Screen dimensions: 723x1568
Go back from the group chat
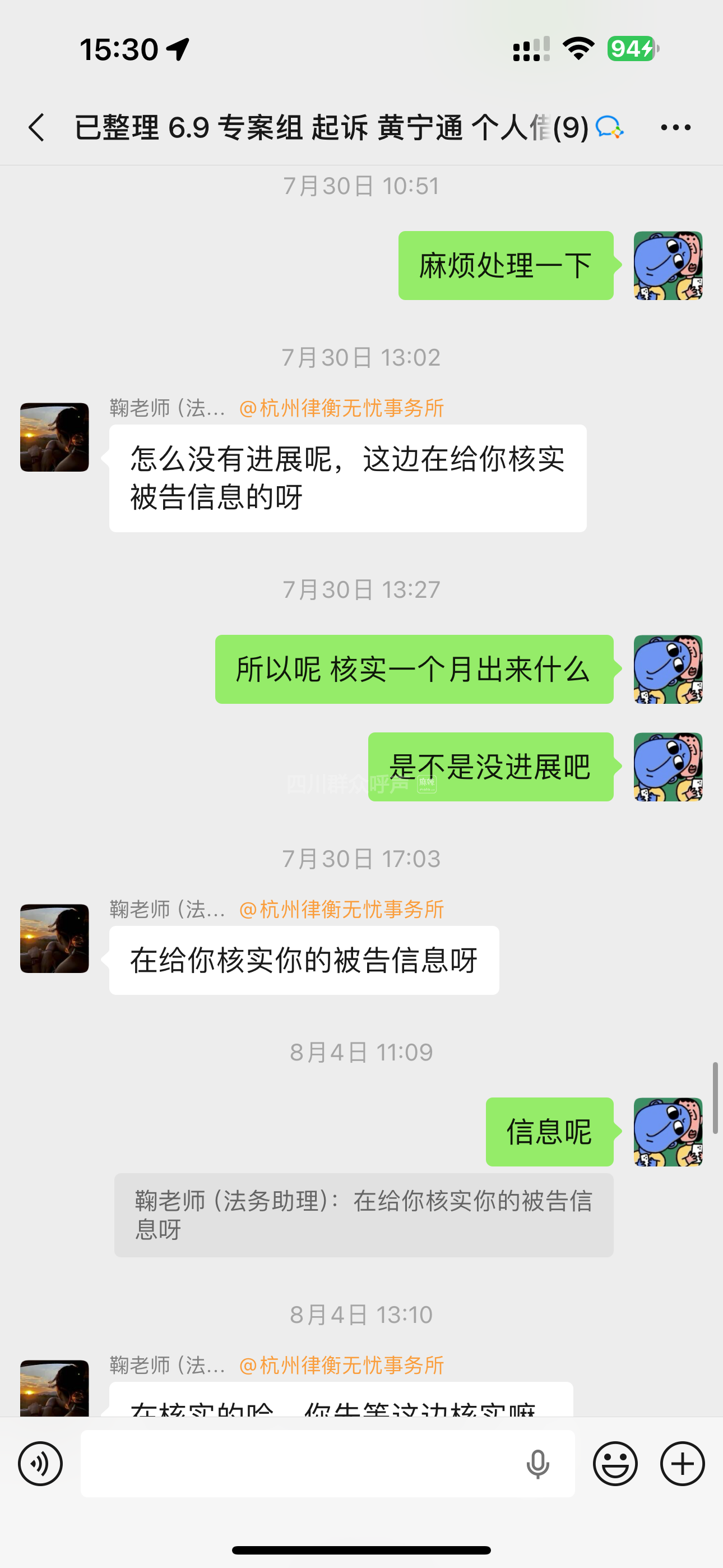coord(36,128)
